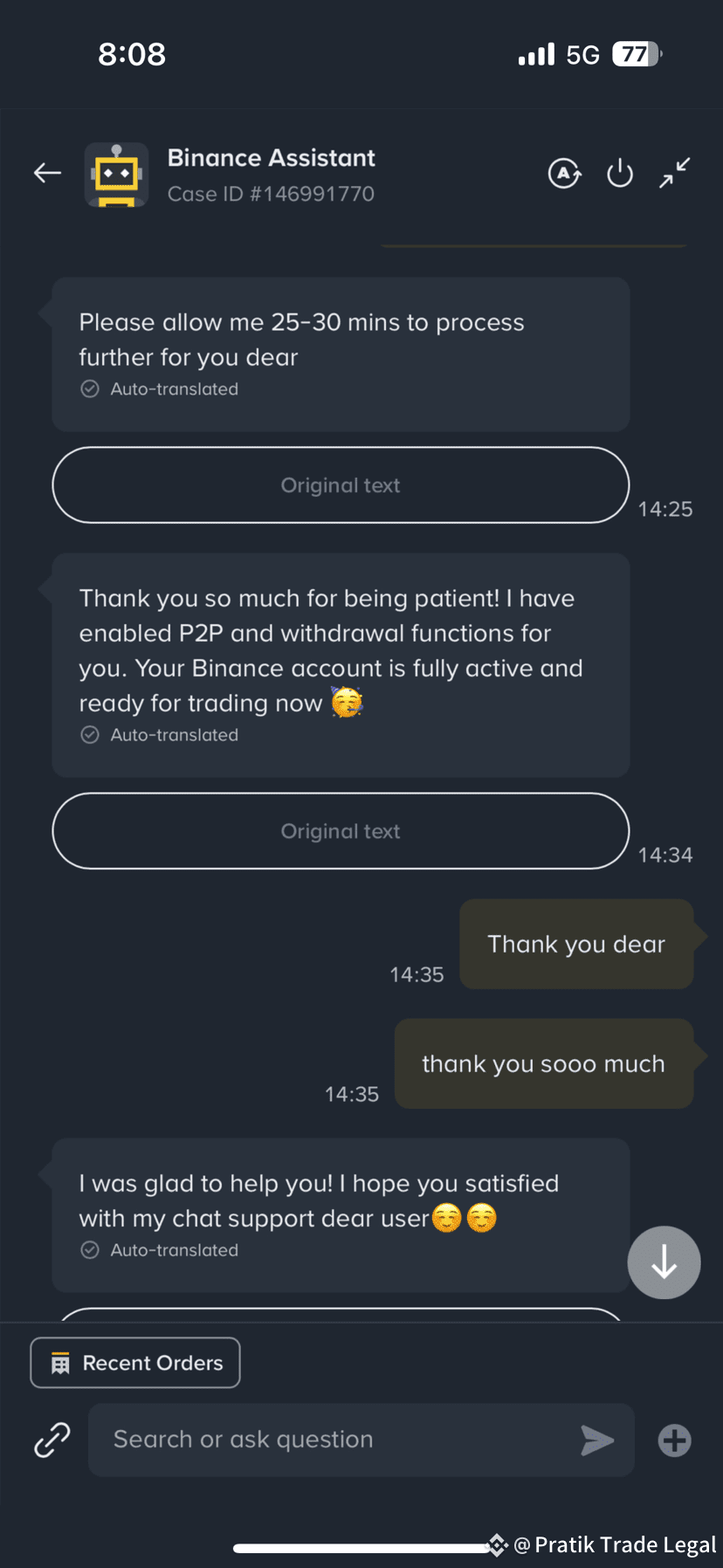This screenshot has width=723, height=1568.
Task: Send the message with the arrow icon
Action: point(597,1440)
